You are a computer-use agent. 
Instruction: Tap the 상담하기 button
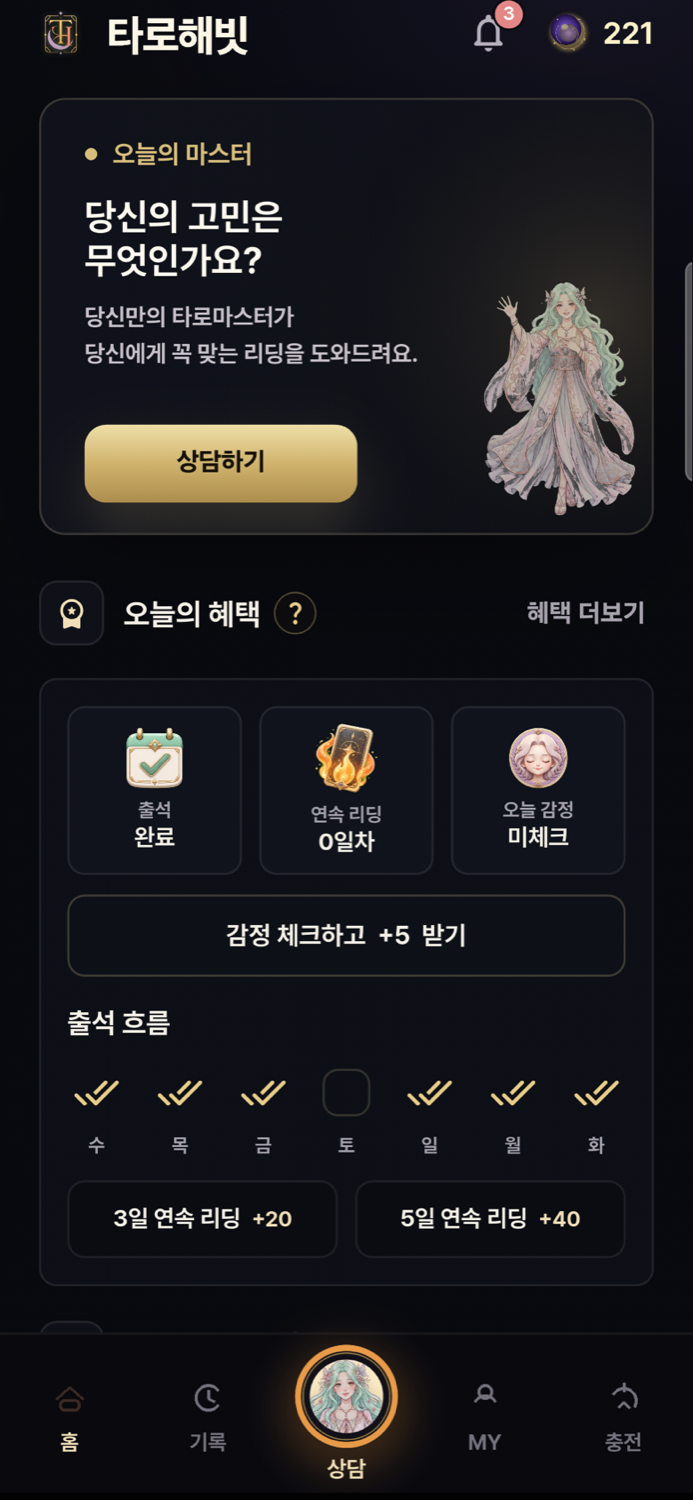pos(221,463)
